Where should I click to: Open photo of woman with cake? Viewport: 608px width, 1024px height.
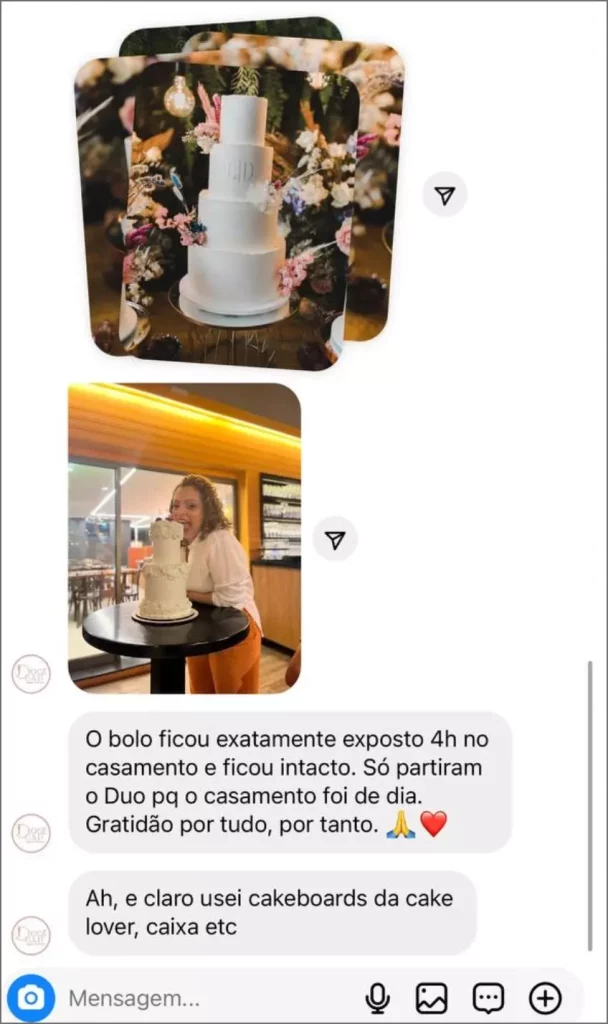(184, 538)
